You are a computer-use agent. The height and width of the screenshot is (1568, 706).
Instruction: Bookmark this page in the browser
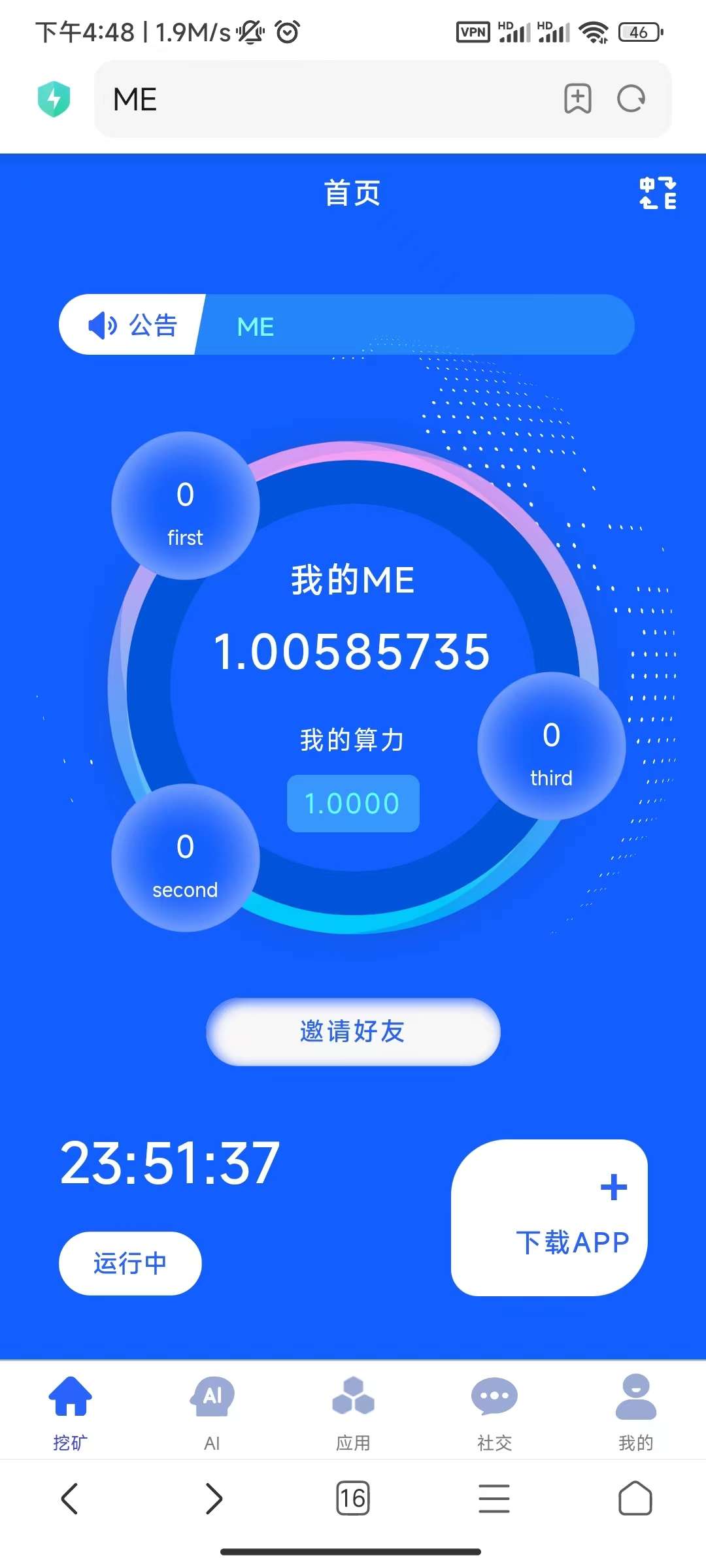click(577, 99)
